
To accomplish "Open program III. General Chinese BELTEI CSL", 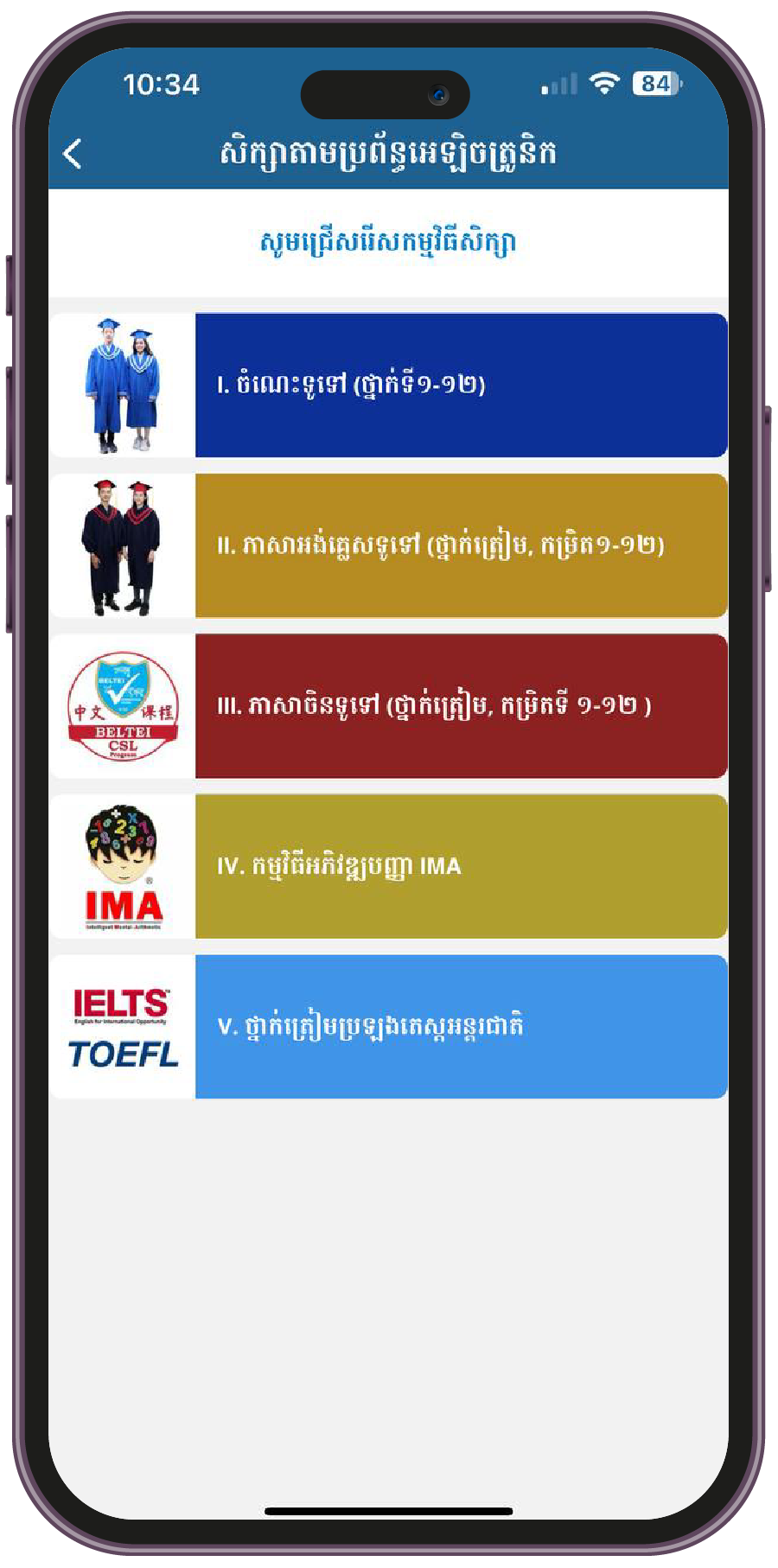I will pyautogui.click(x=460, y=706).
